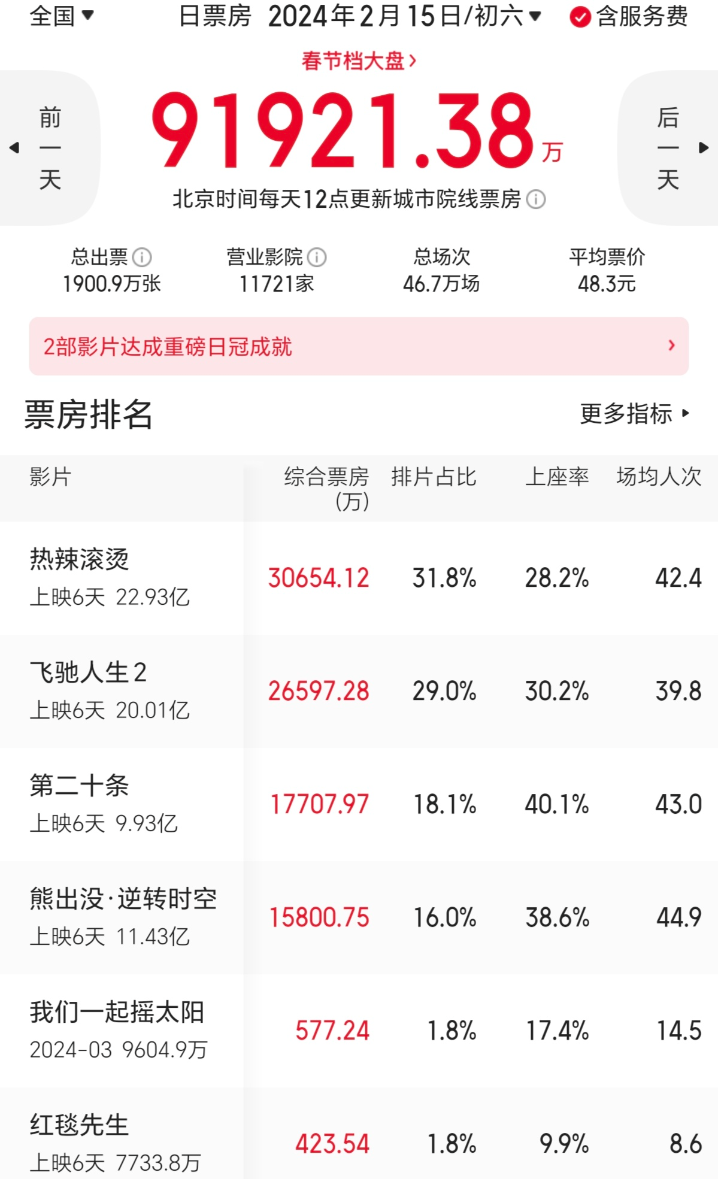
Task: Tap the info icon next to 营业影院
Action: tap(317, 257)
